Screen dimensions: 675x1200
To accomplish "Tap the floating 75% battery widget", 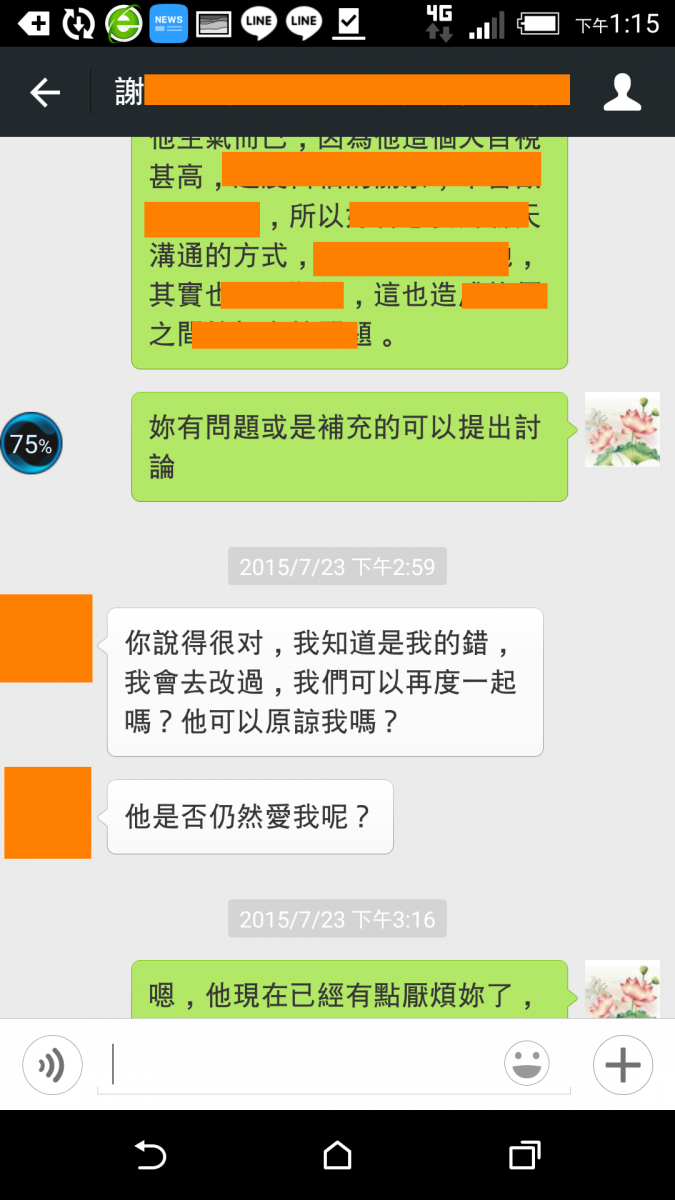I will click(x=31, y=443).
